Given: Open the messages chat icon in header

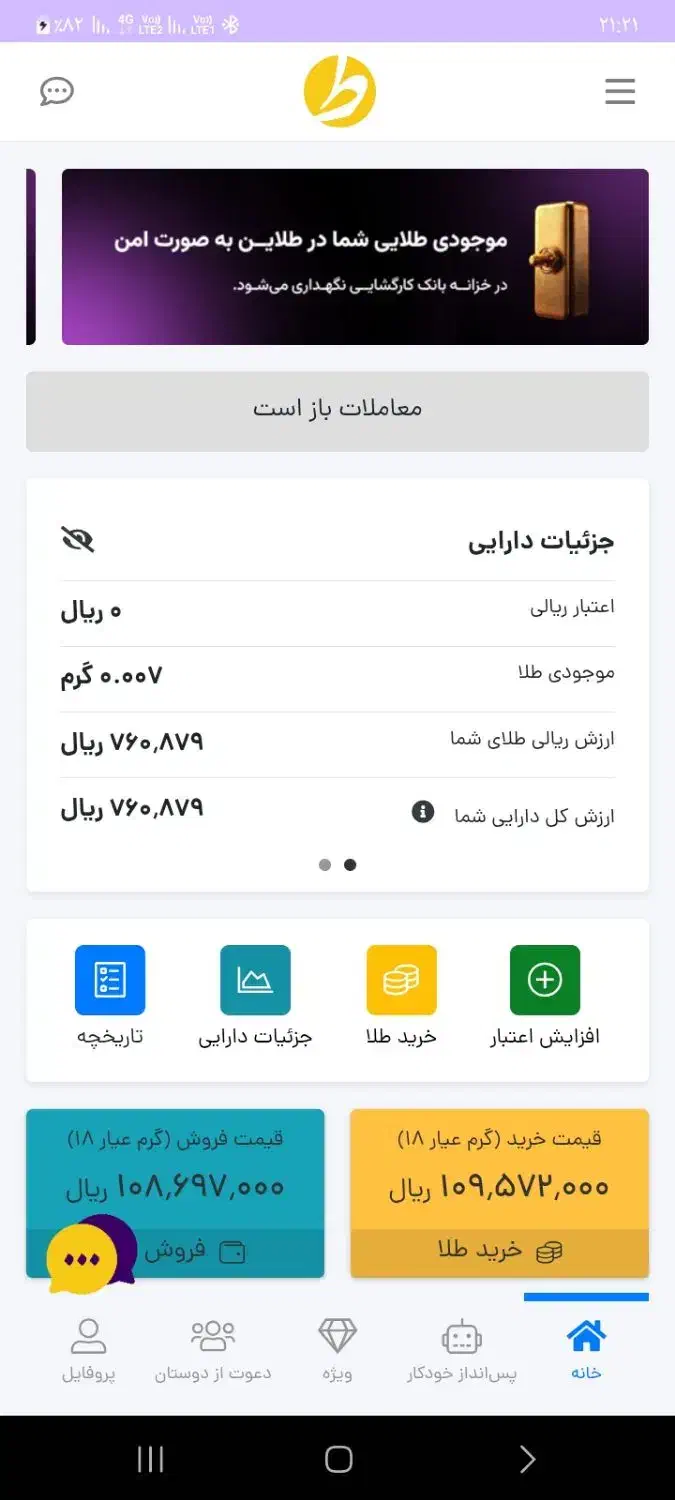Looking at the screenshot, I should pyautogui.click(x=57, y=92).
